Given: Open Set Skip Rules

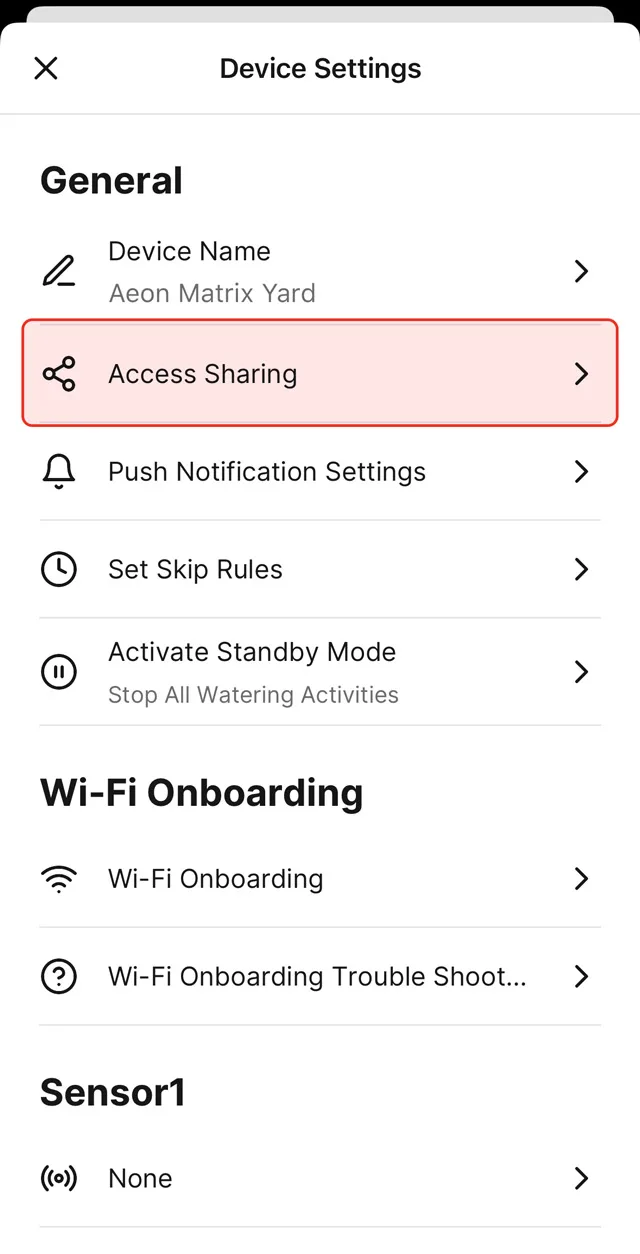Looking at the screenshot, I should click(320, 569).
